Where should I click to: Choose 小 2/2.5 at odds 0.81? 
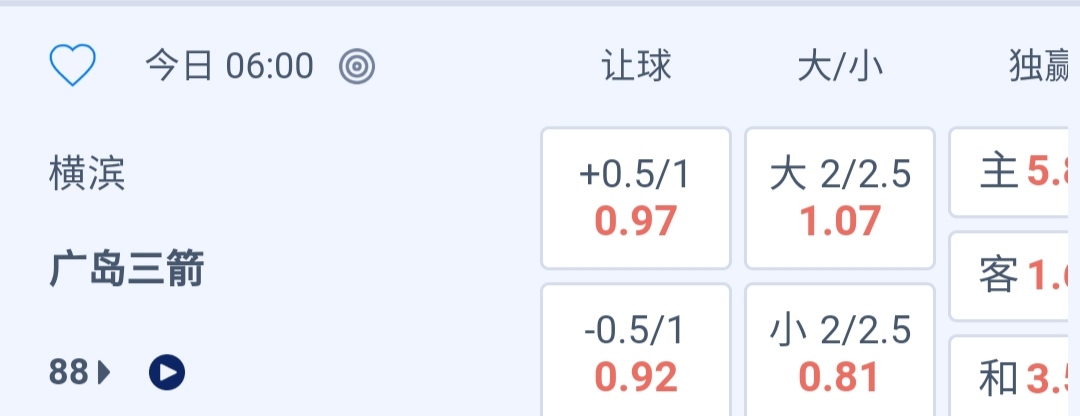(840, 352)
